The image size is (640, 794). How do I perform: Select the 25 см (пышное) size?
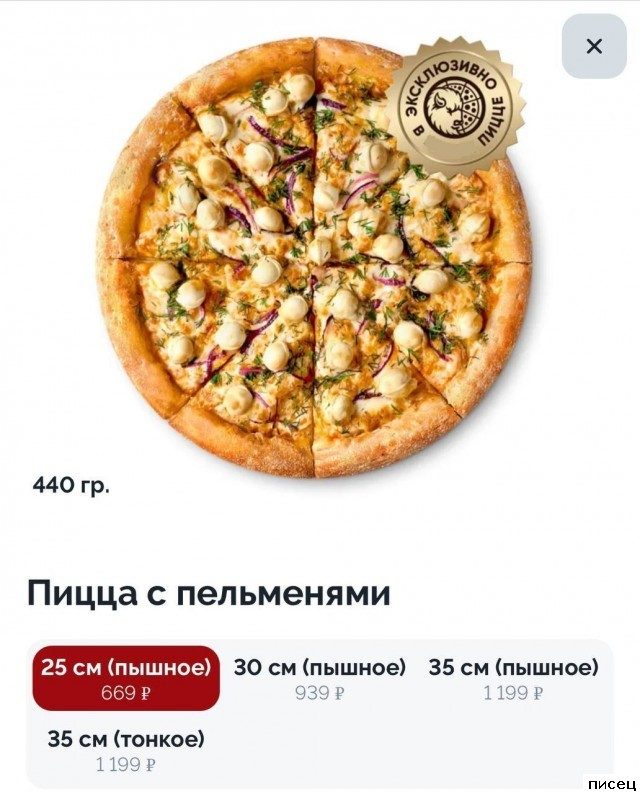tap(126, 678)
